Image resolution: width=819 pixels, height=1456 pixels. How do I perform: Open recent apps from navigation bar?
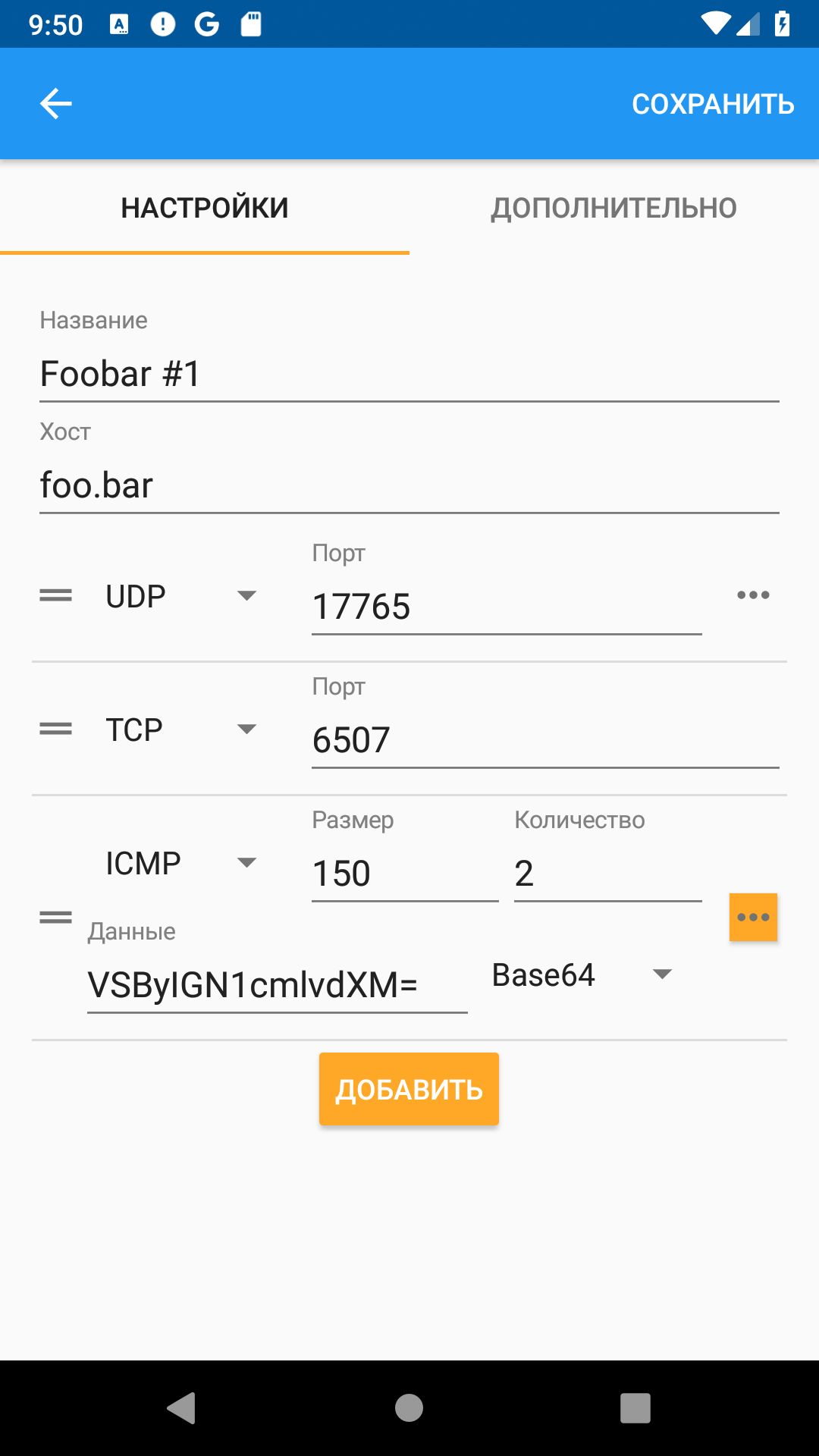coord(635,1408)
